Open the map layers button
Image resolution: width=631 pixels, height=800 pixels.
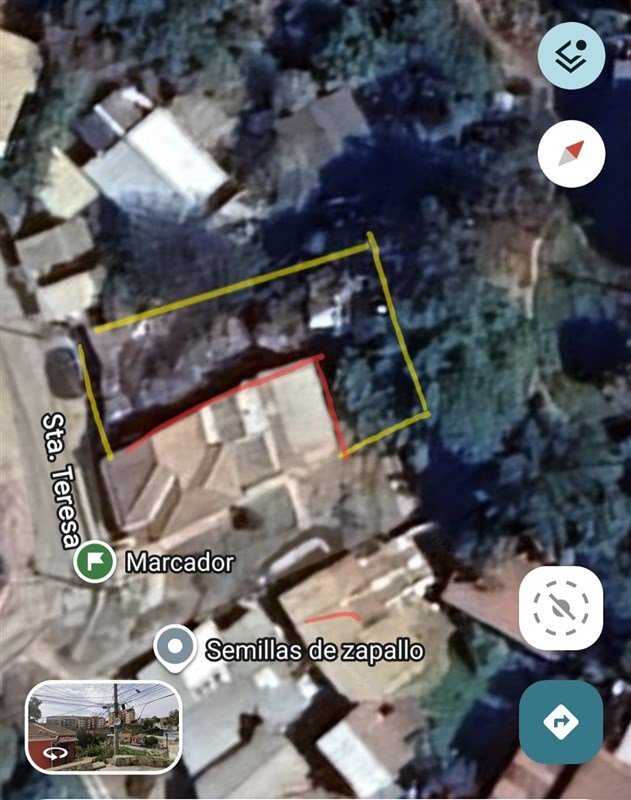click(571, 56)
